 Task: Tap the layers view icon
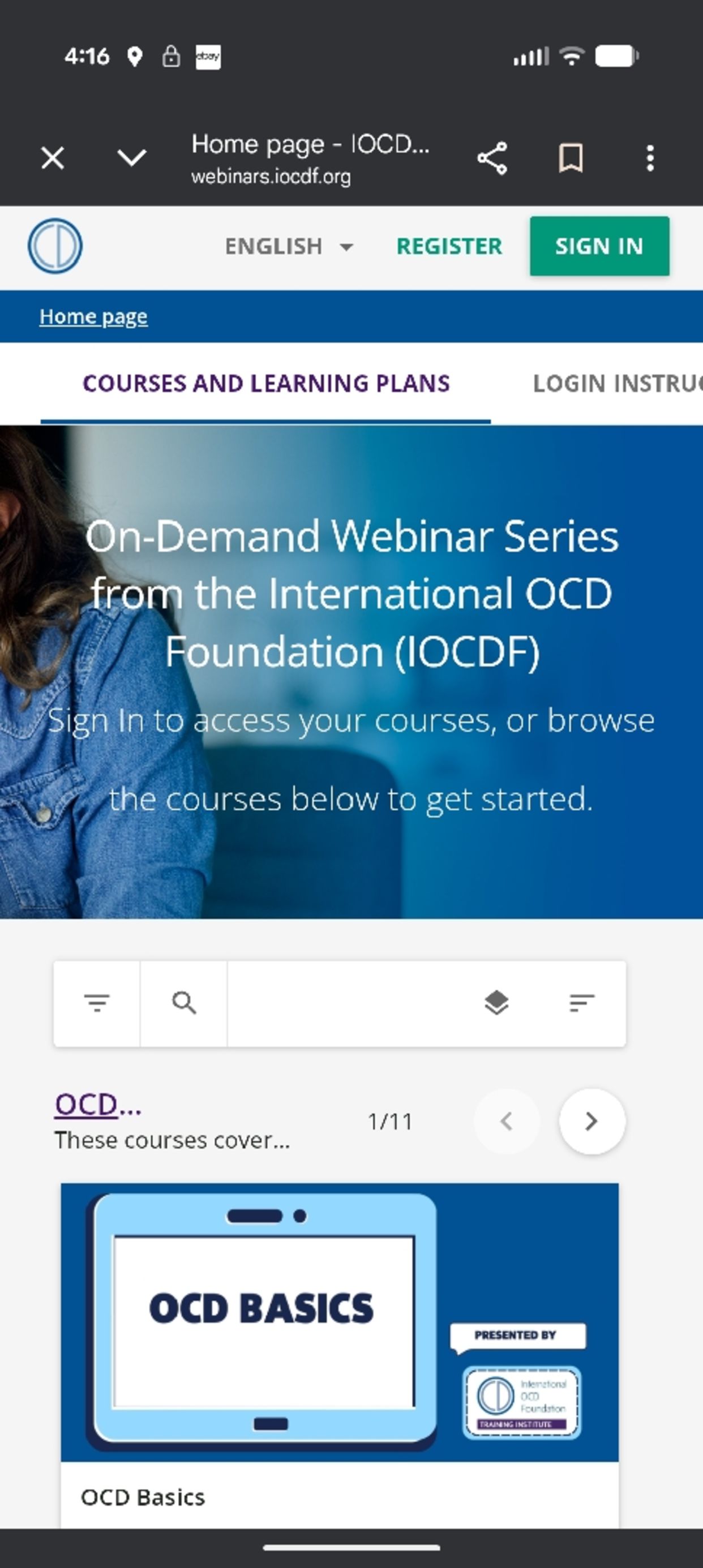(496, 1003)
